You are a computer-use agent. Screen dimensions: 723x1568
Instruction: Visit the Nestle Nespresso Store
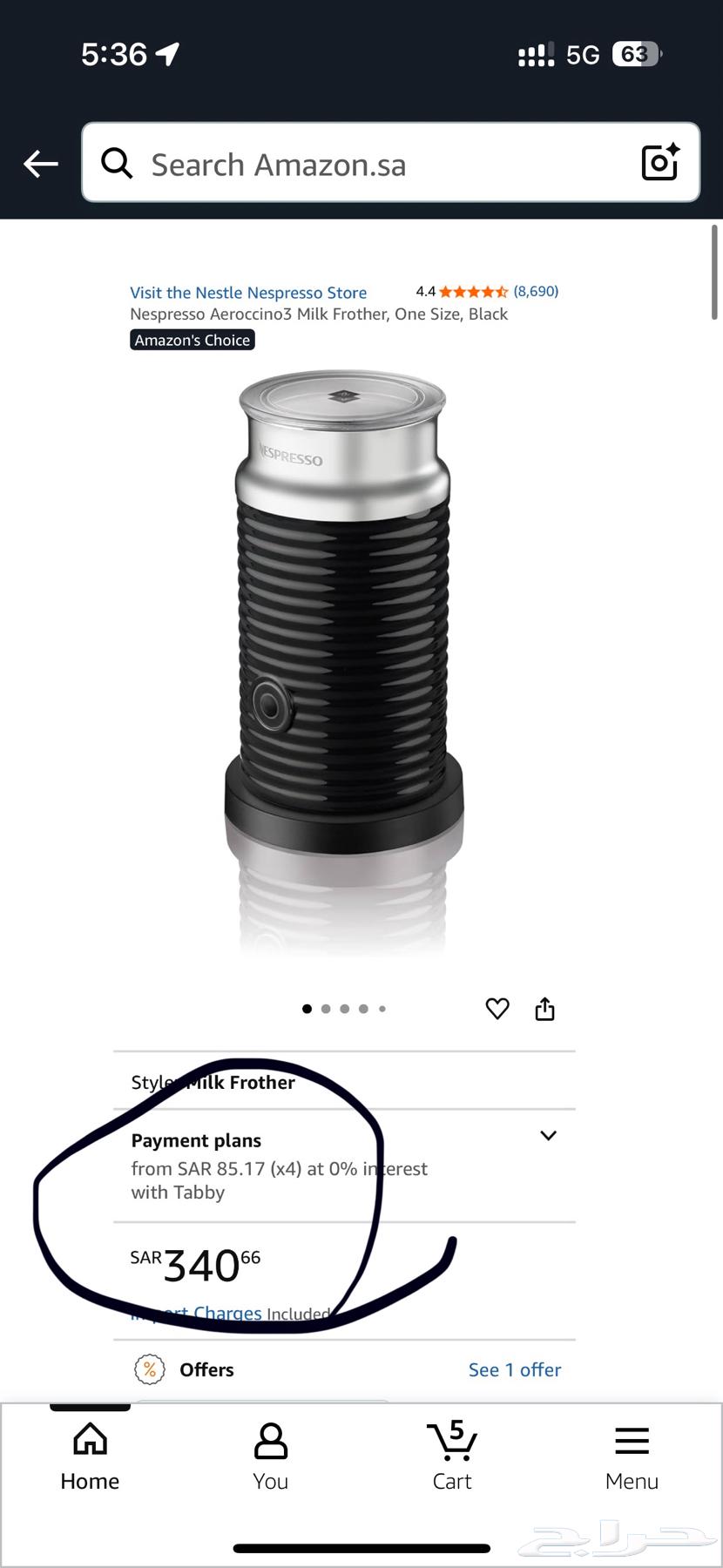pyautogui.click(x=248, y=293)
